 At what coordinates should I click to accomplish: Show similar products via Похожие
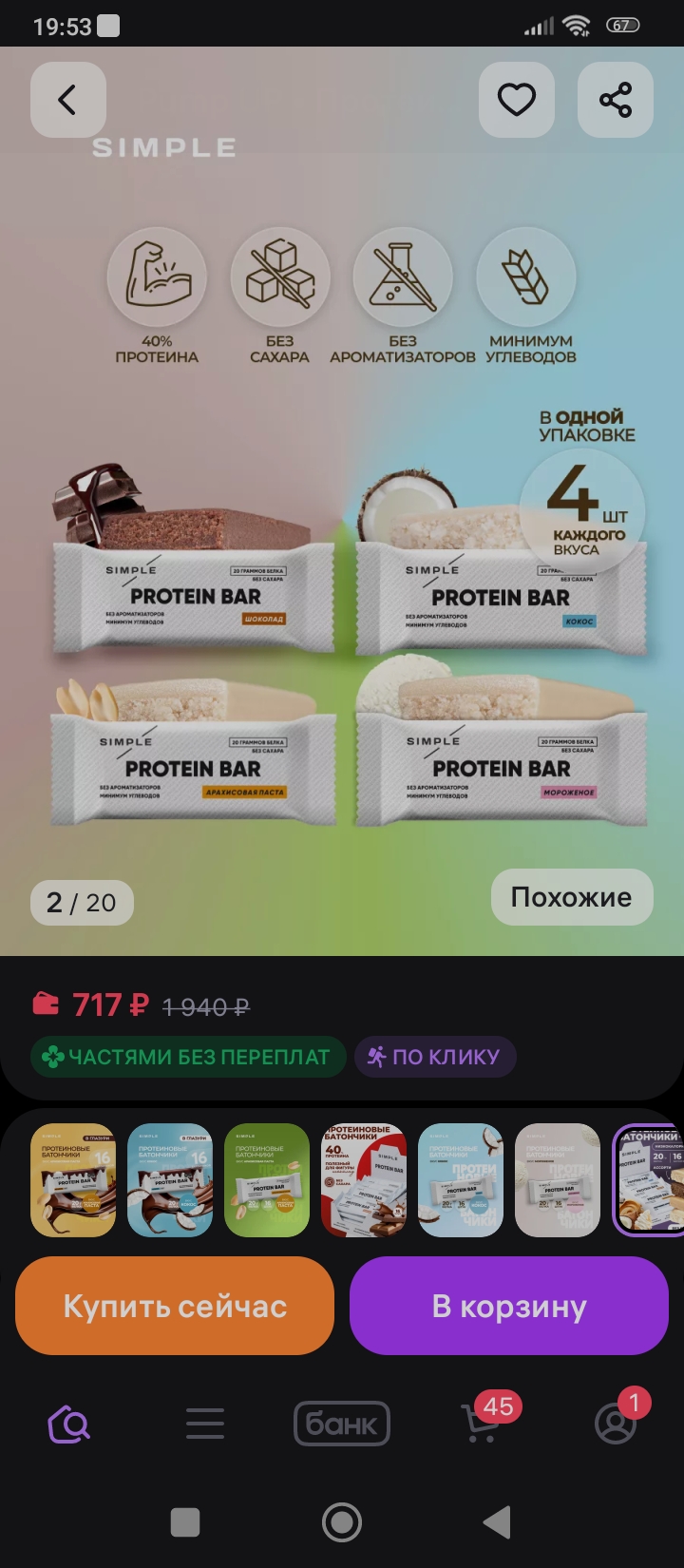pos(571,897)
